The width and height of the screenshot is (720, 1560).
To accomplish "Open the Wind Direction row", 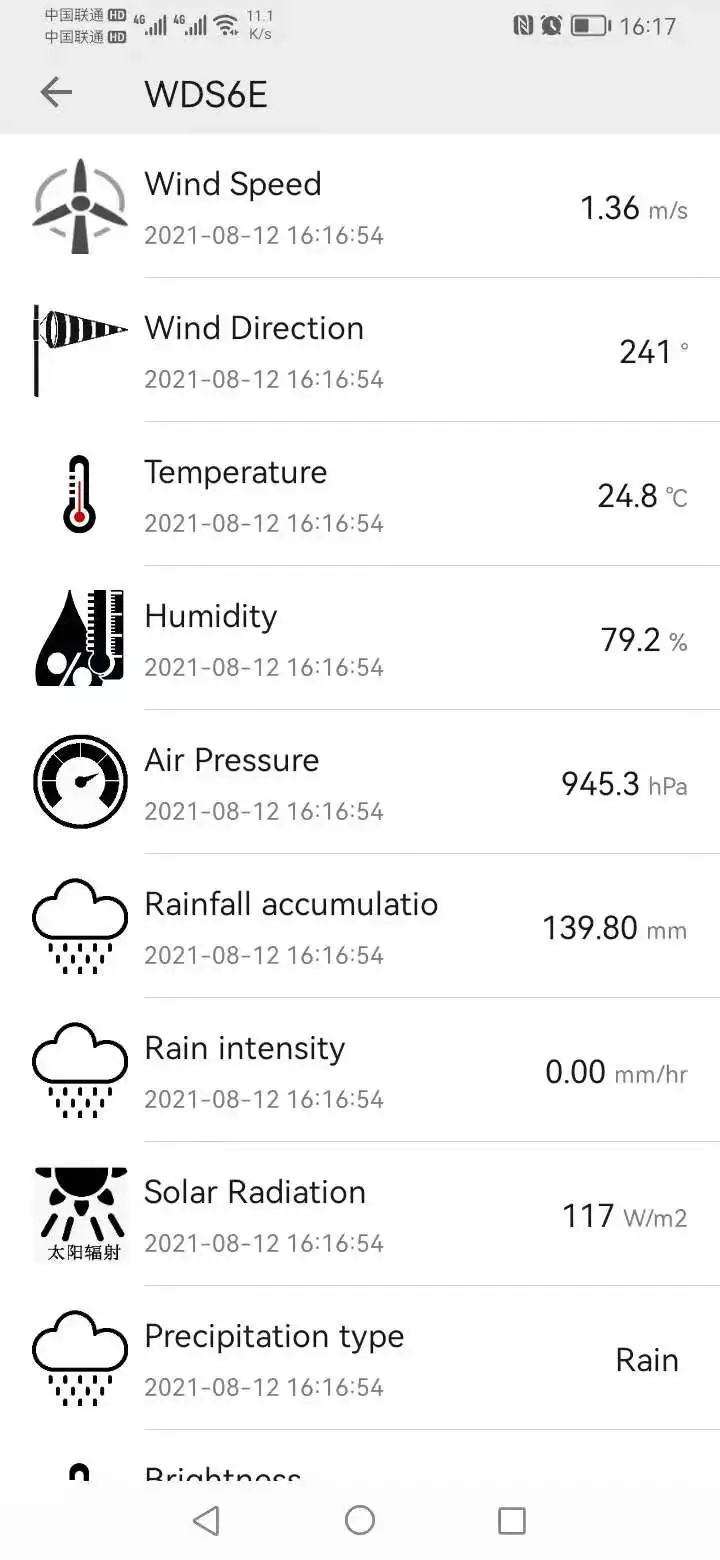I will point(360,351).
